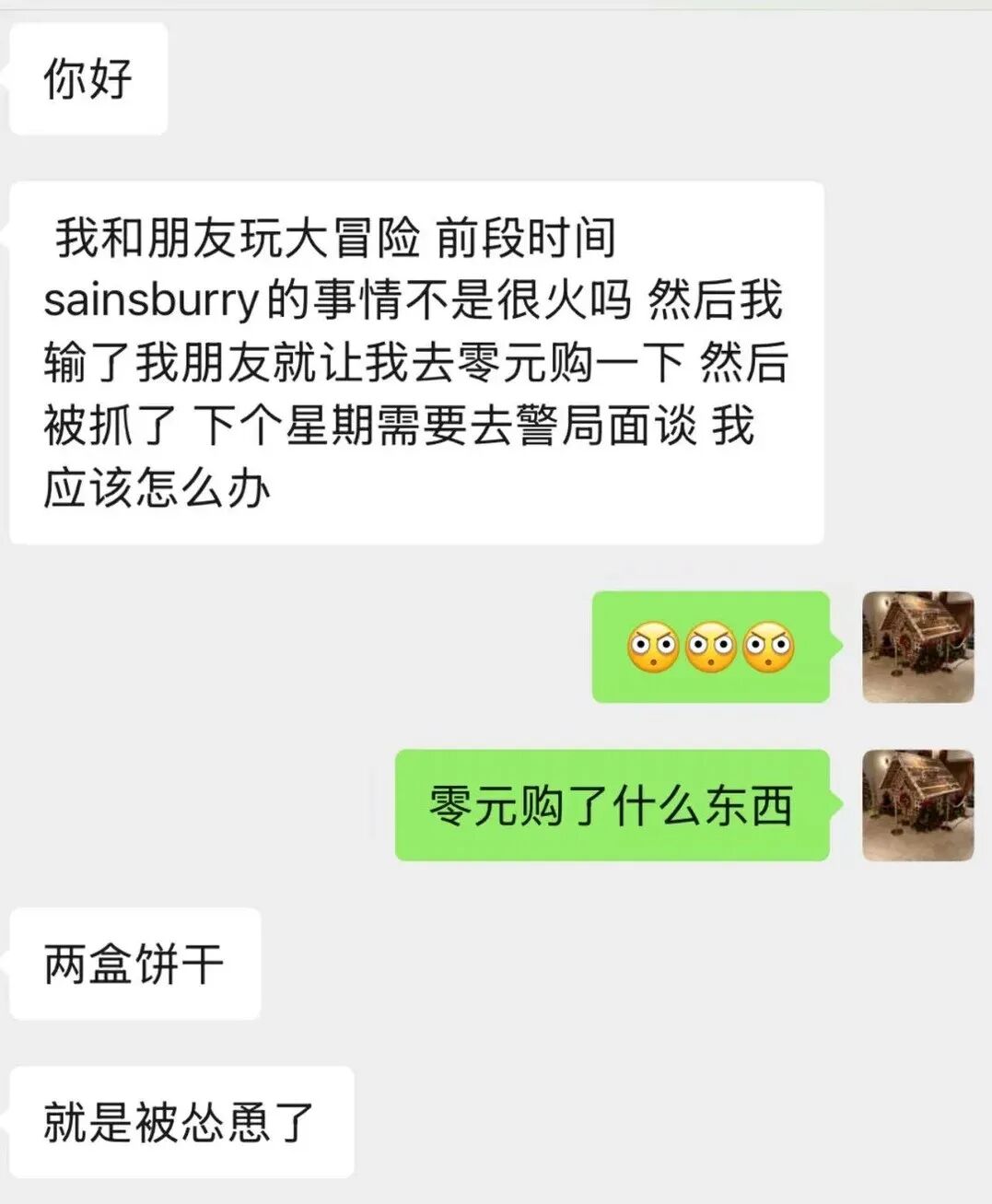Open sender's avatar beside the emoji message
Image resolution: width=992 pixels, height=1204 pixels.
(917, 647)
